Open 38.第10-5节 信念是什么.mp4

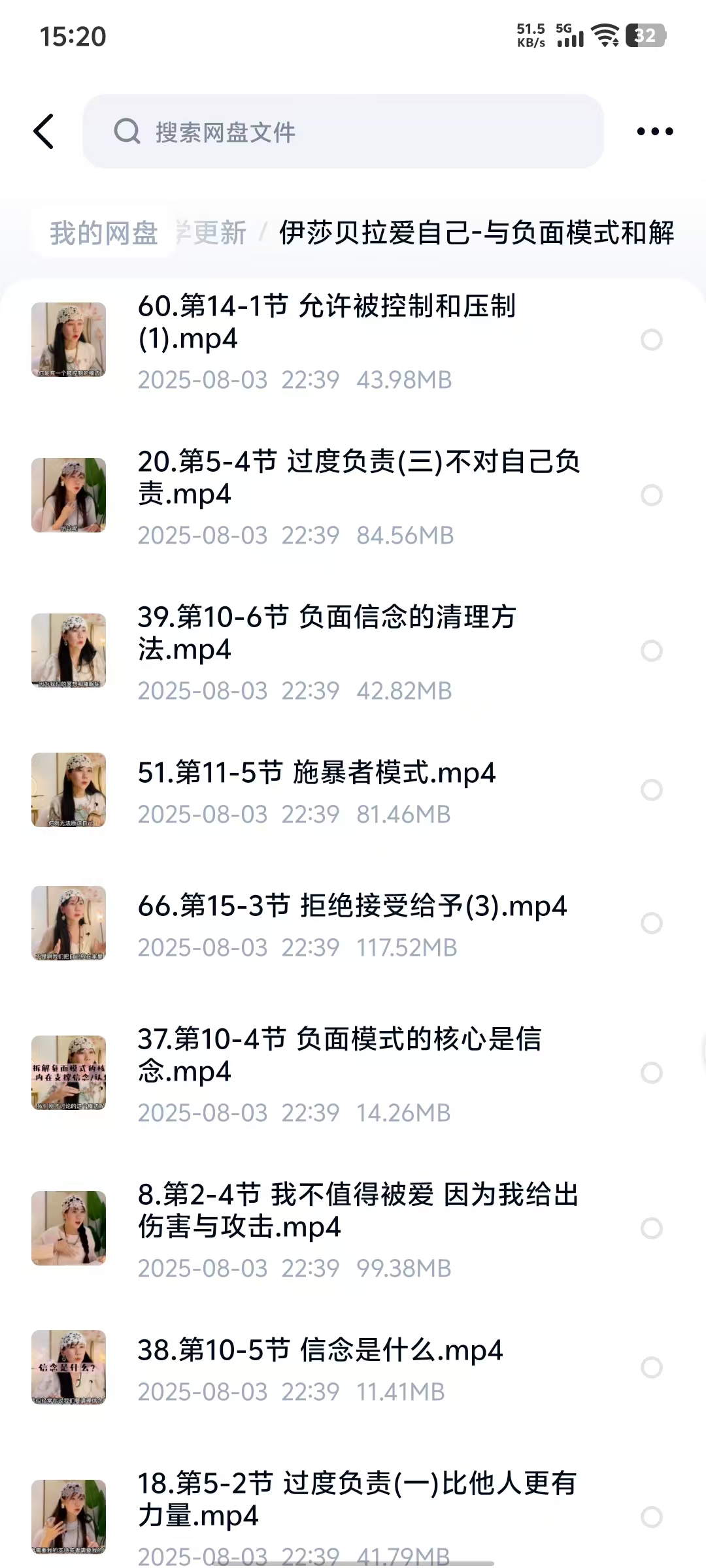pyautogui.click(x=320, y=1351)
